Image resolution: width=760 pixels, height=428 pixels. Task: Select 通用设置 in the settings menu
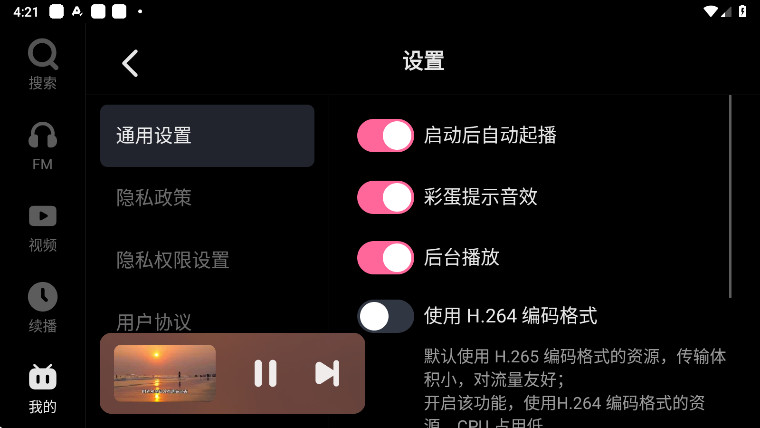coord(207,136)
